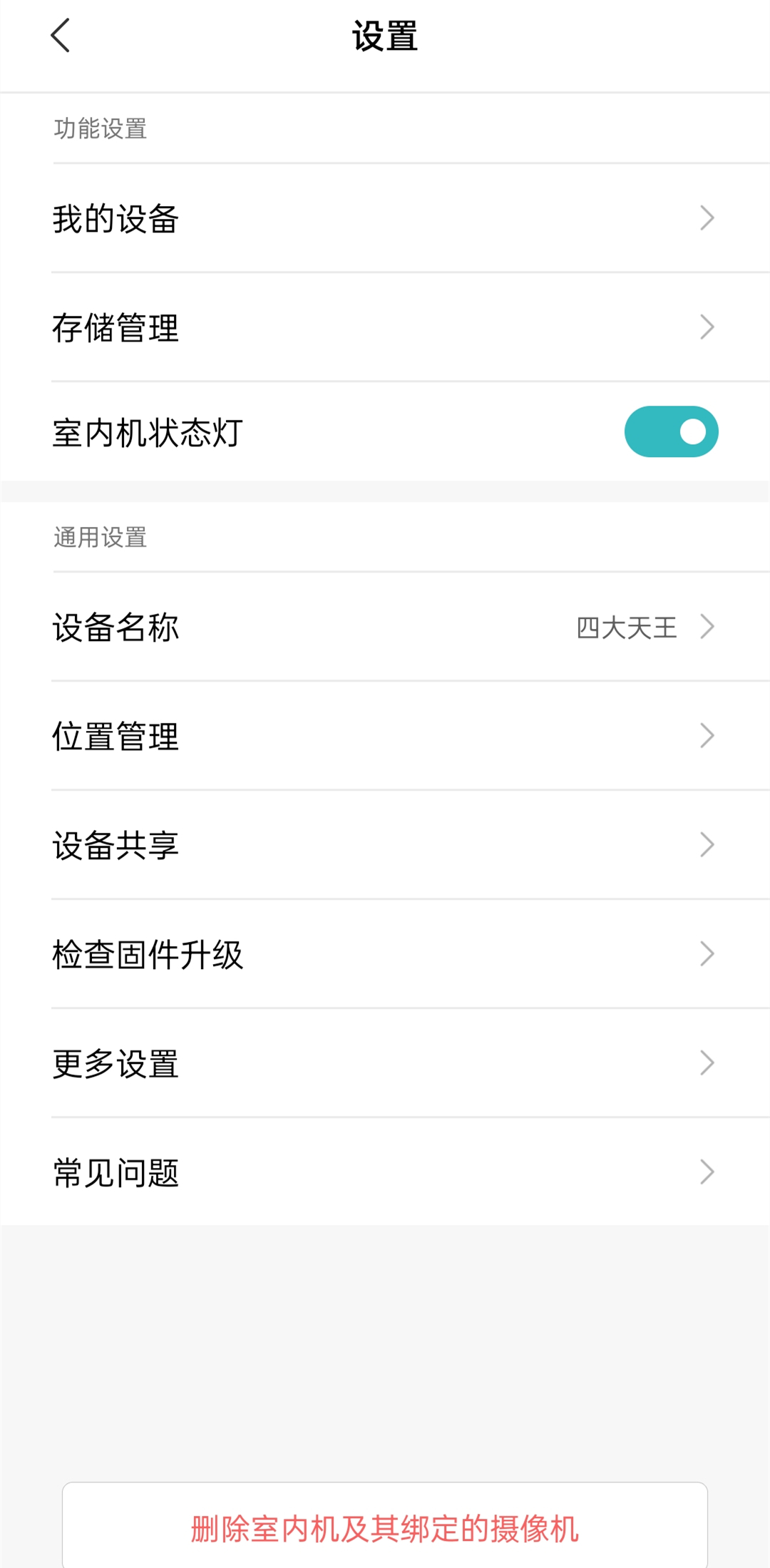770x1568 pixels.
Task: Open the 位置管理 location management page
Action: point(385,736)
